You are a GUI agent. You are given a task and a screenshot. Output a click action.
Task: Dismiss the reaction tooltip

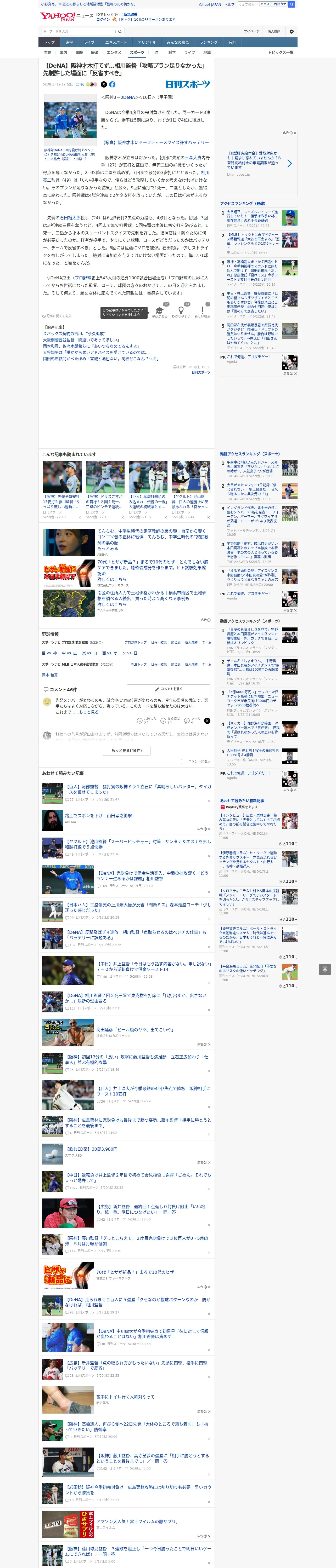pyautogui.click(x=145, y=309)
